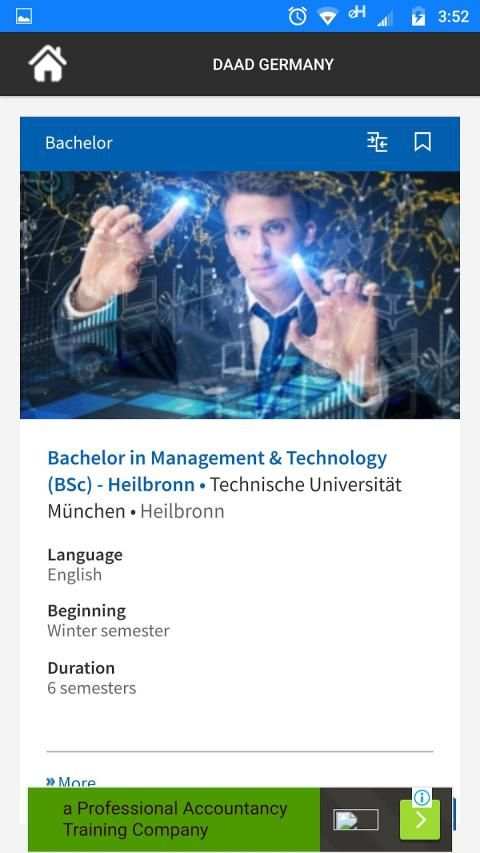Add this Bachelor course to comparison
Image resolution: width=480 pixels, height=853 pixels.
tap(377, 143)
